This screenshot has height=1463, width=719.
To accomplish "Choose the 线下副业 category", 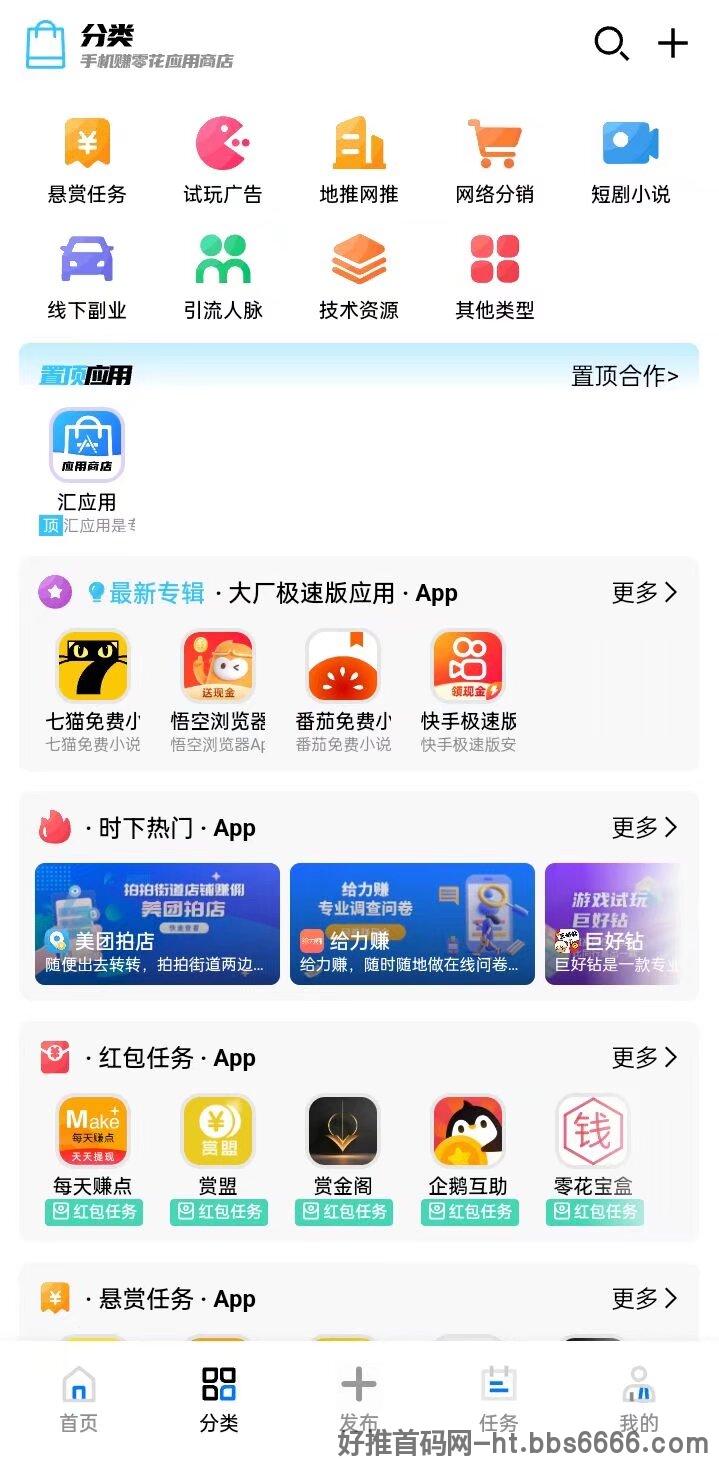I will pos(87,277).
